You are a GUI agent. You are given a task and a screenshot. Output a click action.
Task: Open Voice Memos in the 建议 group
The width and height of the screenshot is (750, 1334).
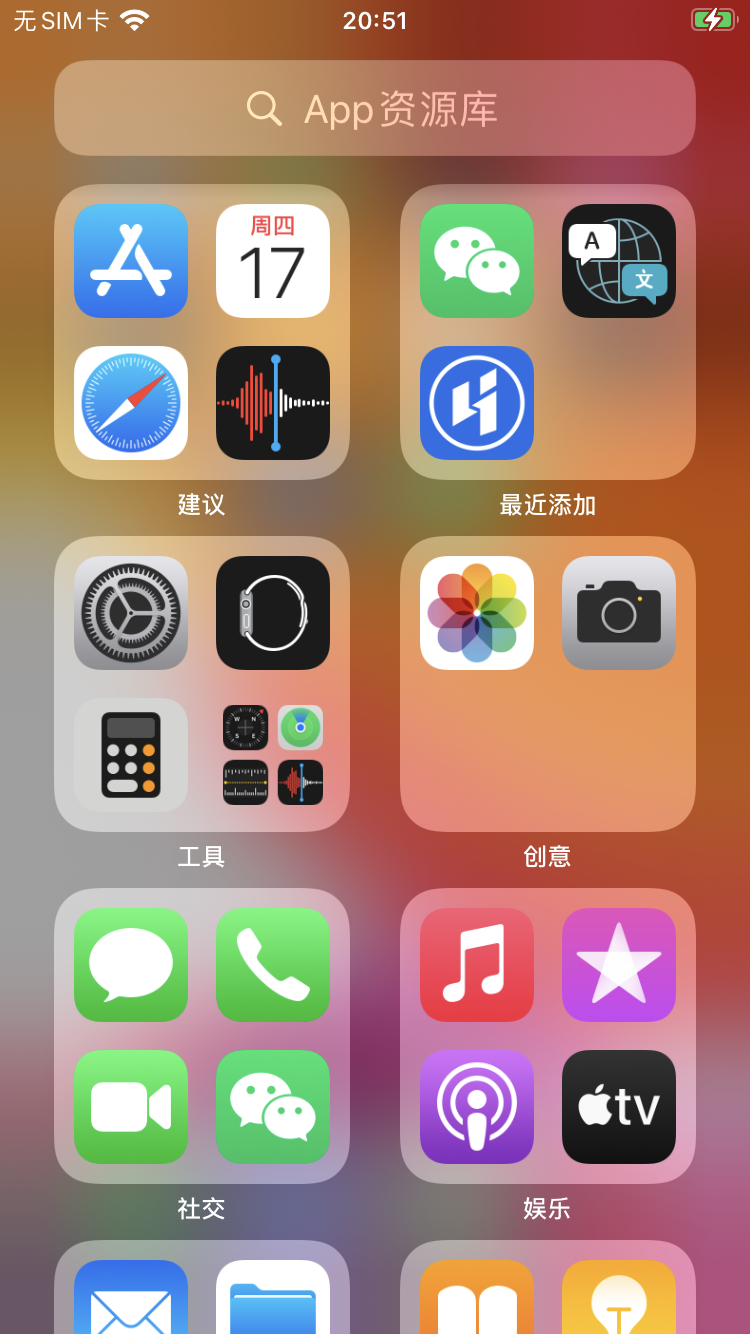pos(273,403)
